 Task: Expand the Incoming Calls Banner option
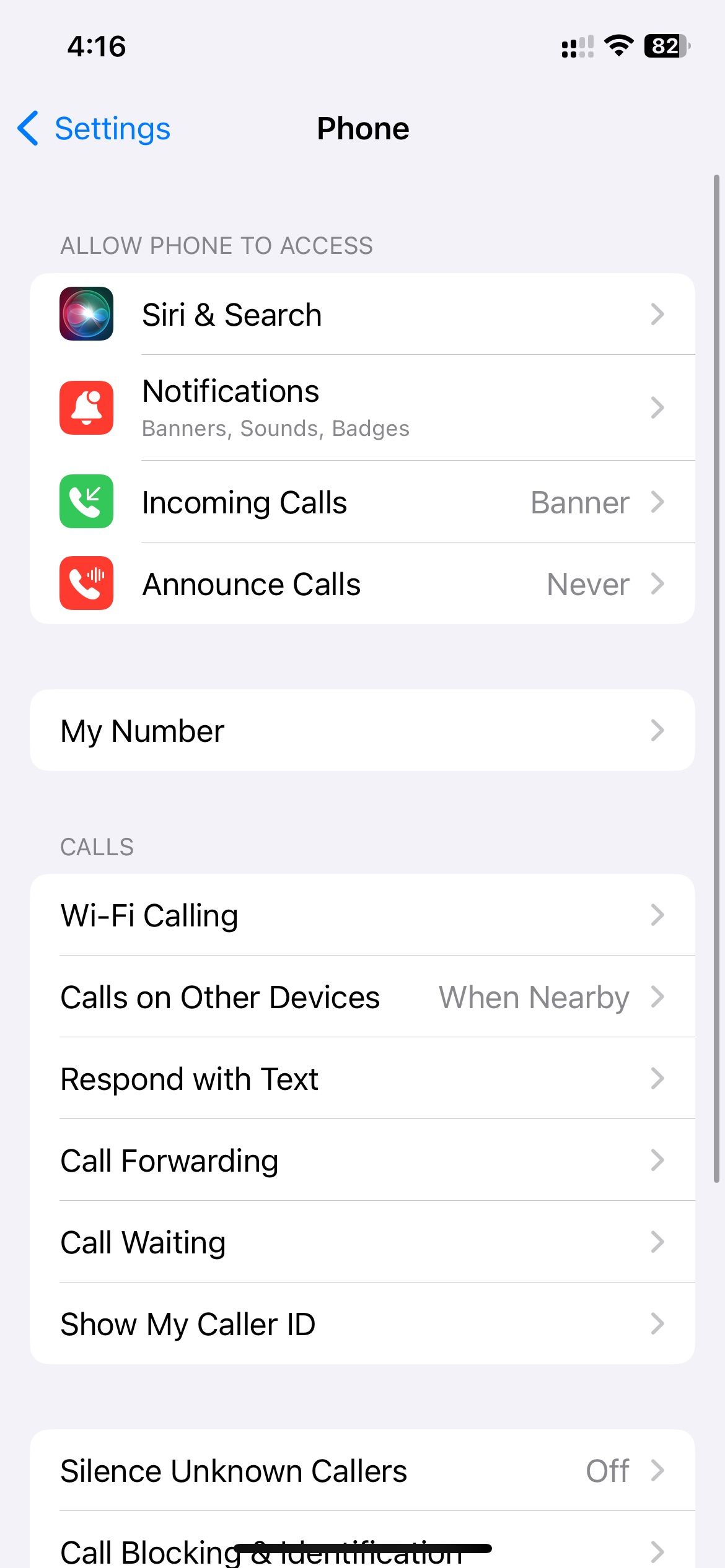580,502
